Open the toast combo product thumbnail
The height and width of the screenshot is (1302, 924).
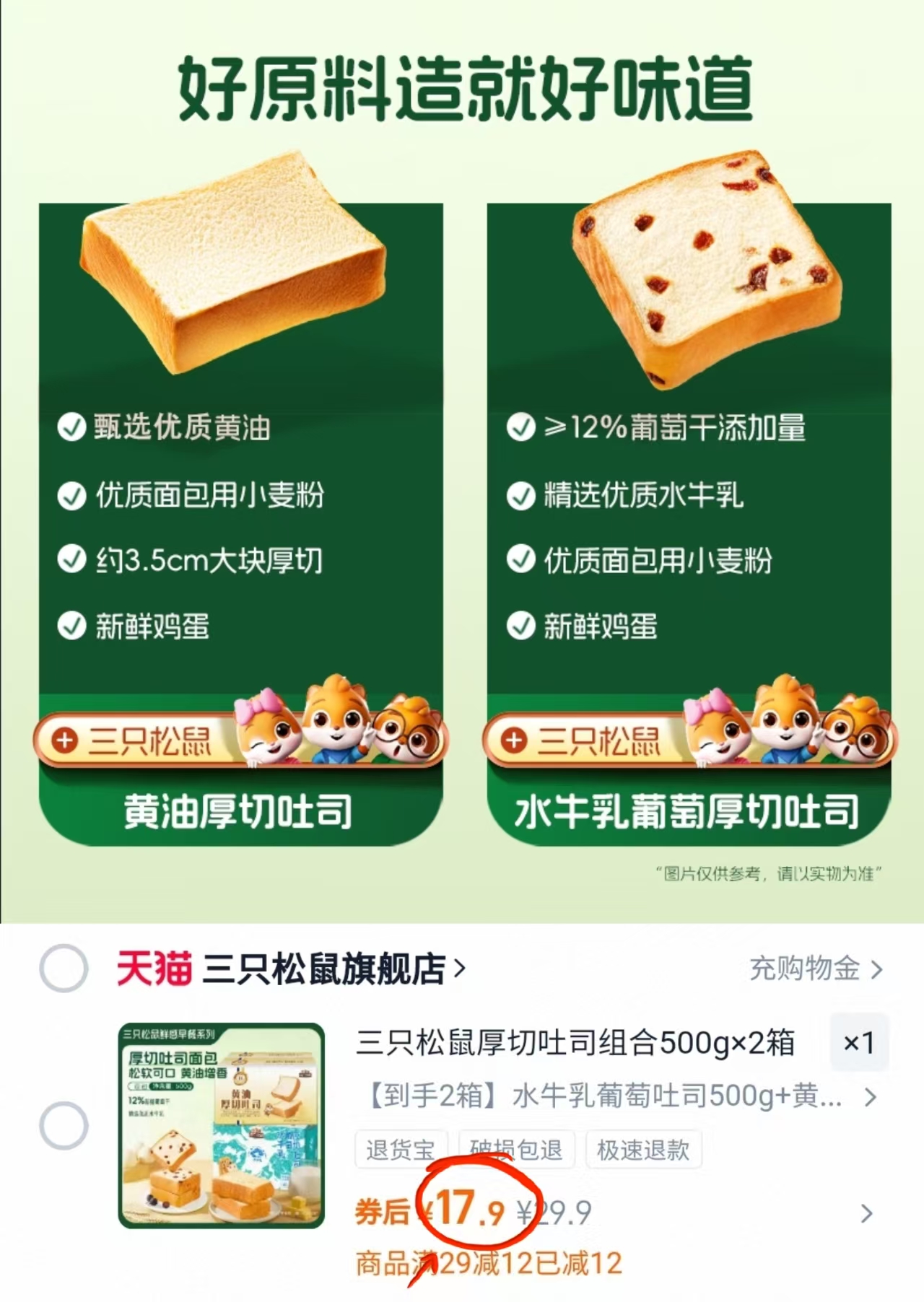click(219, 1133)
